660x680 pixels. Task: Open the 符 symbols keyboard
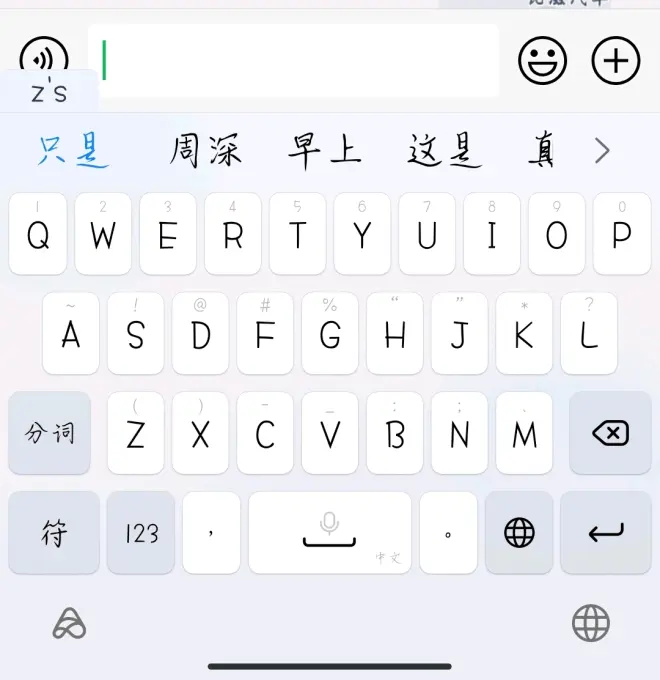point(54,532)
